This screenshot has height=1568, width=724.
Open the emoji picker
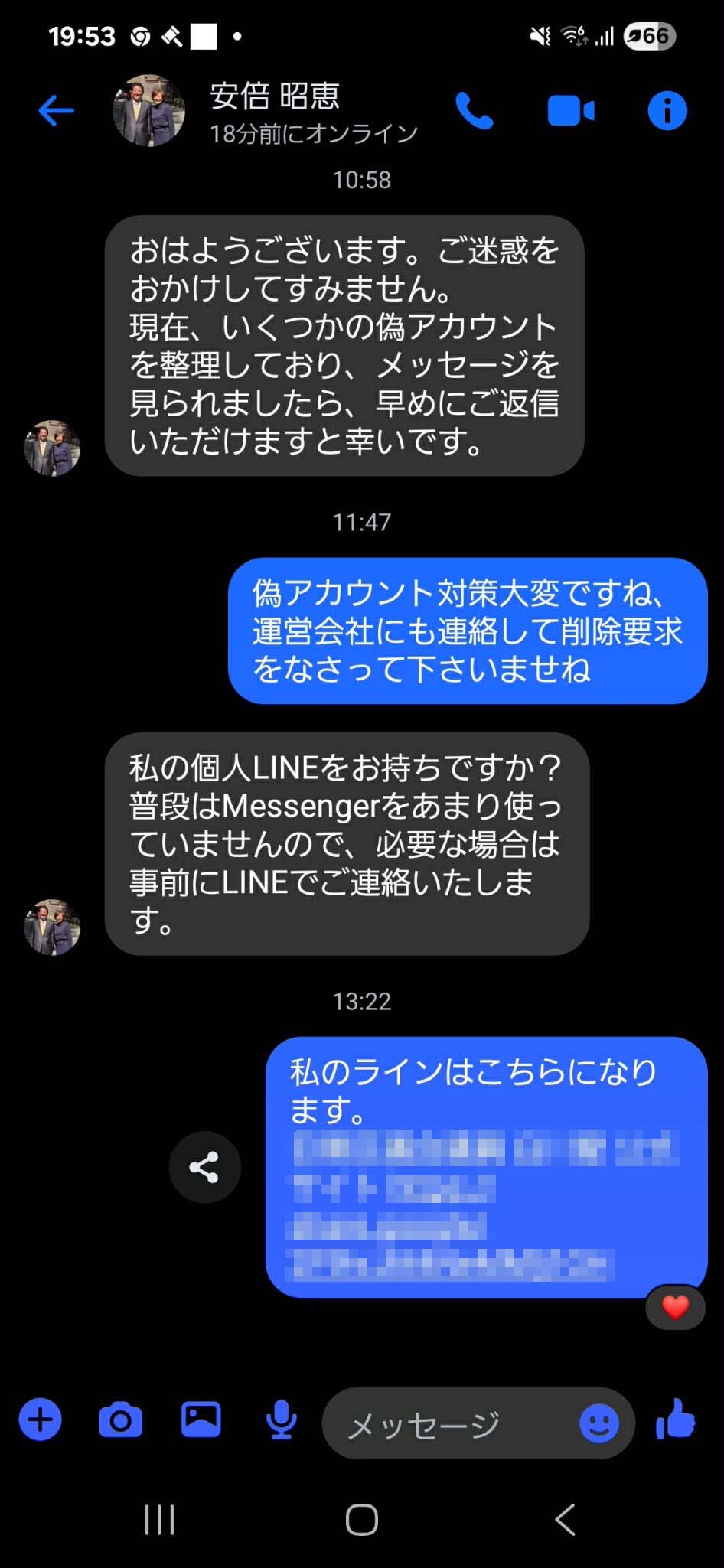pyautogui.click(x=598, y=1424)
